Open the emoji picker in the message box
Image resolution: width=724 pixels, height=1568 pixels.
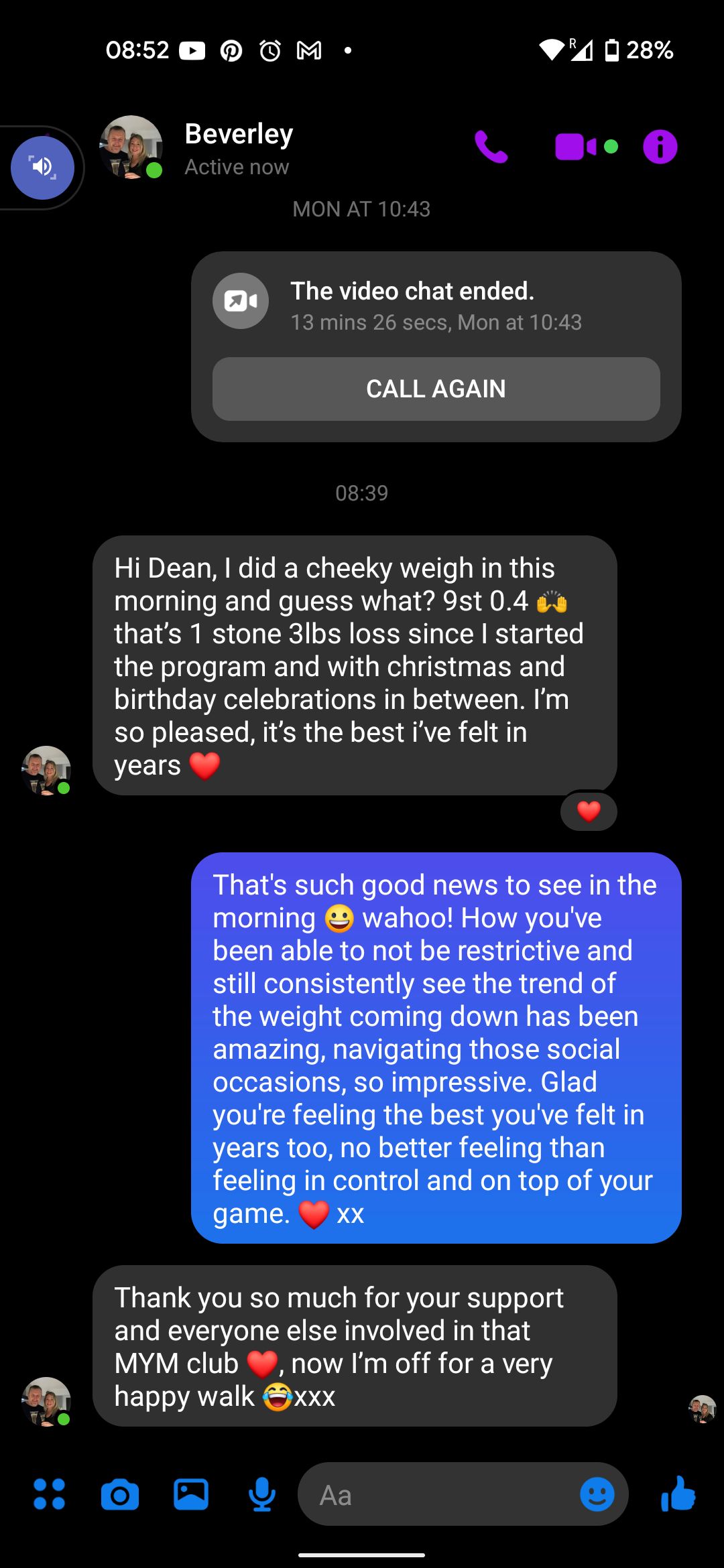pyautogui.click(x=597, y=1494)
